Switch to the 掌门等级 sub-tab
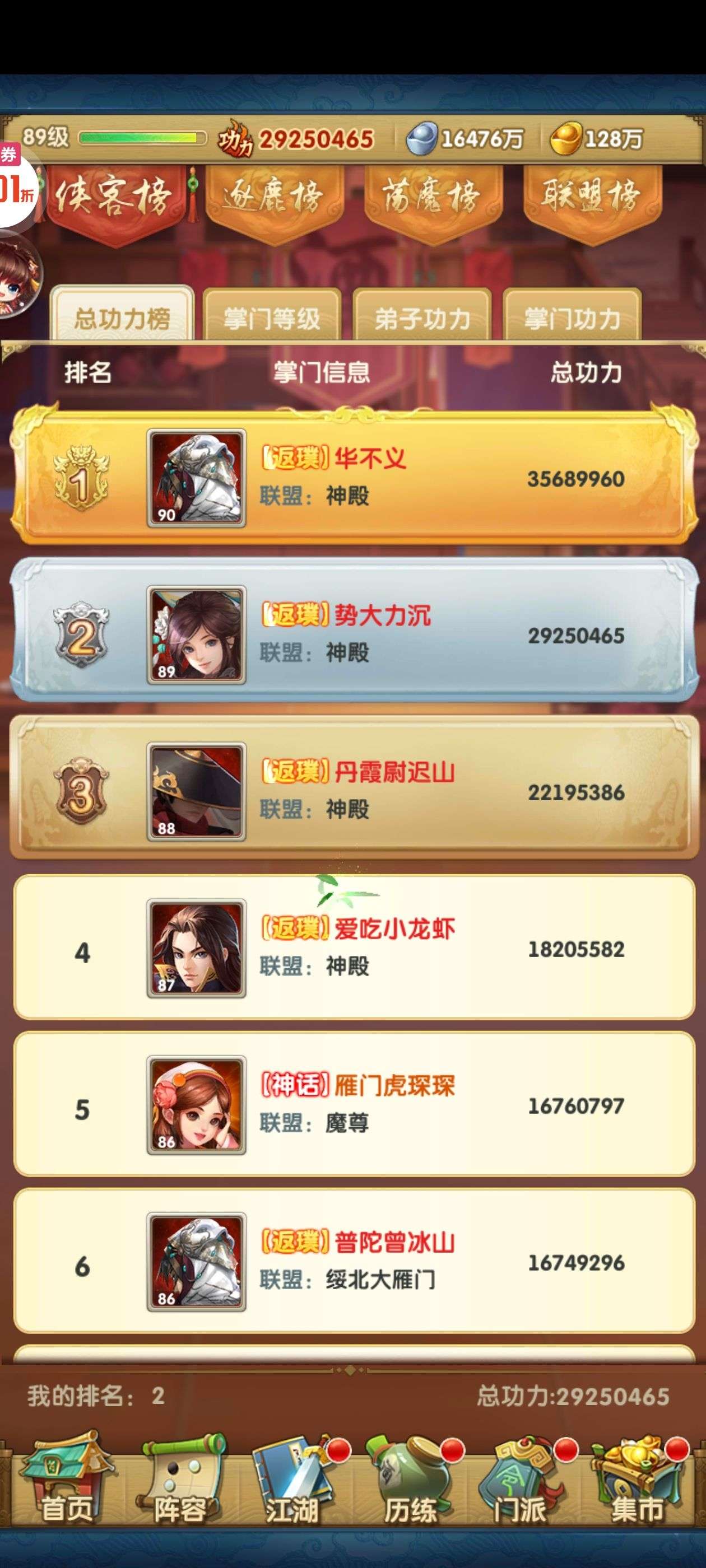This screenshot has width=706, height=1568. 272,315
